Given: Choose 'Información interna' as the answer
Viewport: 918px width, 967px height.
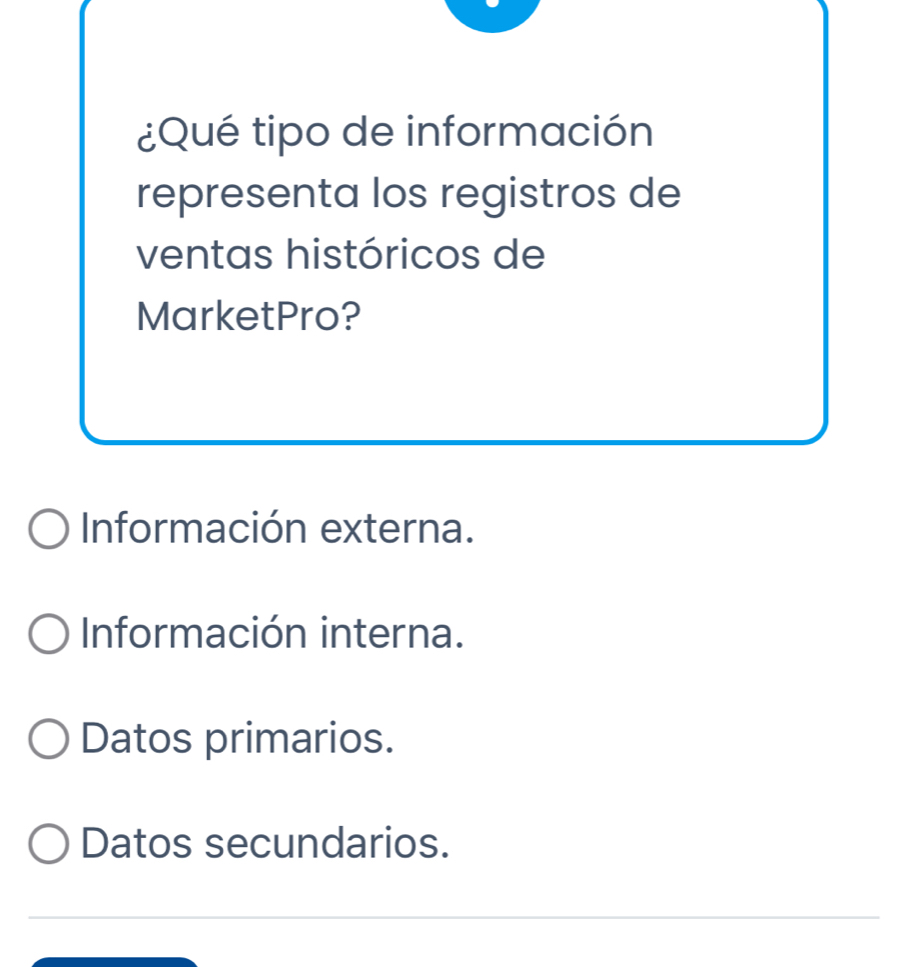Looking at the screenshot, I should [49, 634].
